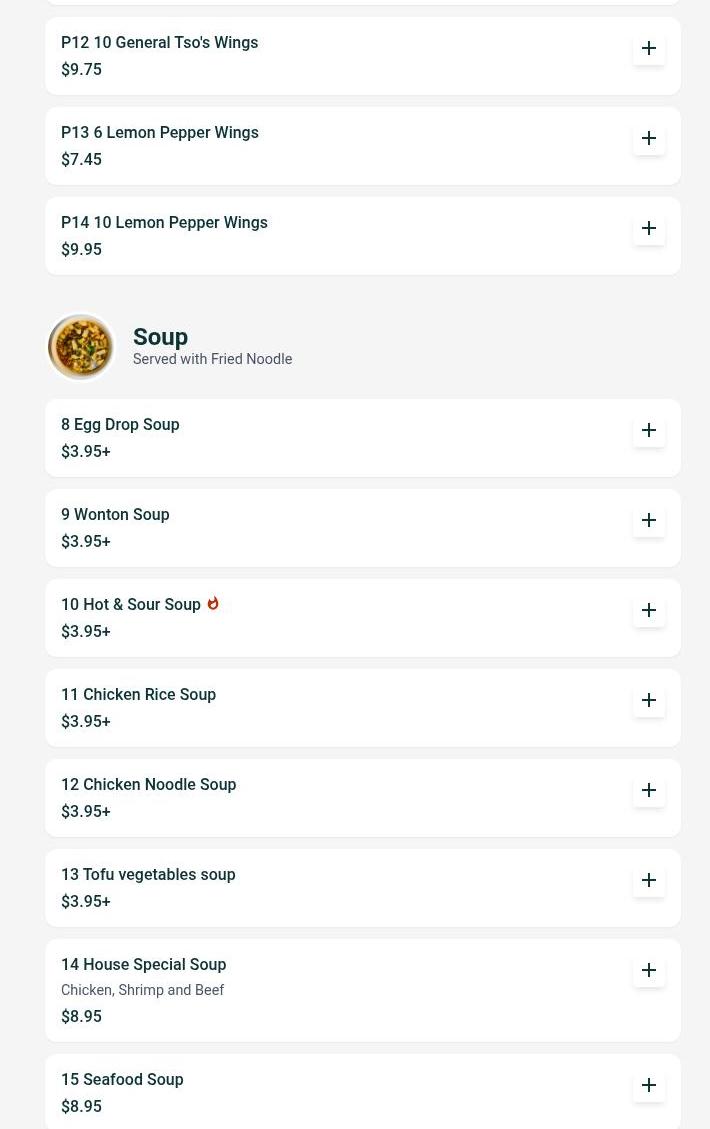
Task: Add 10 Hot & Sour Soup
Action: pyautogui.click(x=649, y=610)
